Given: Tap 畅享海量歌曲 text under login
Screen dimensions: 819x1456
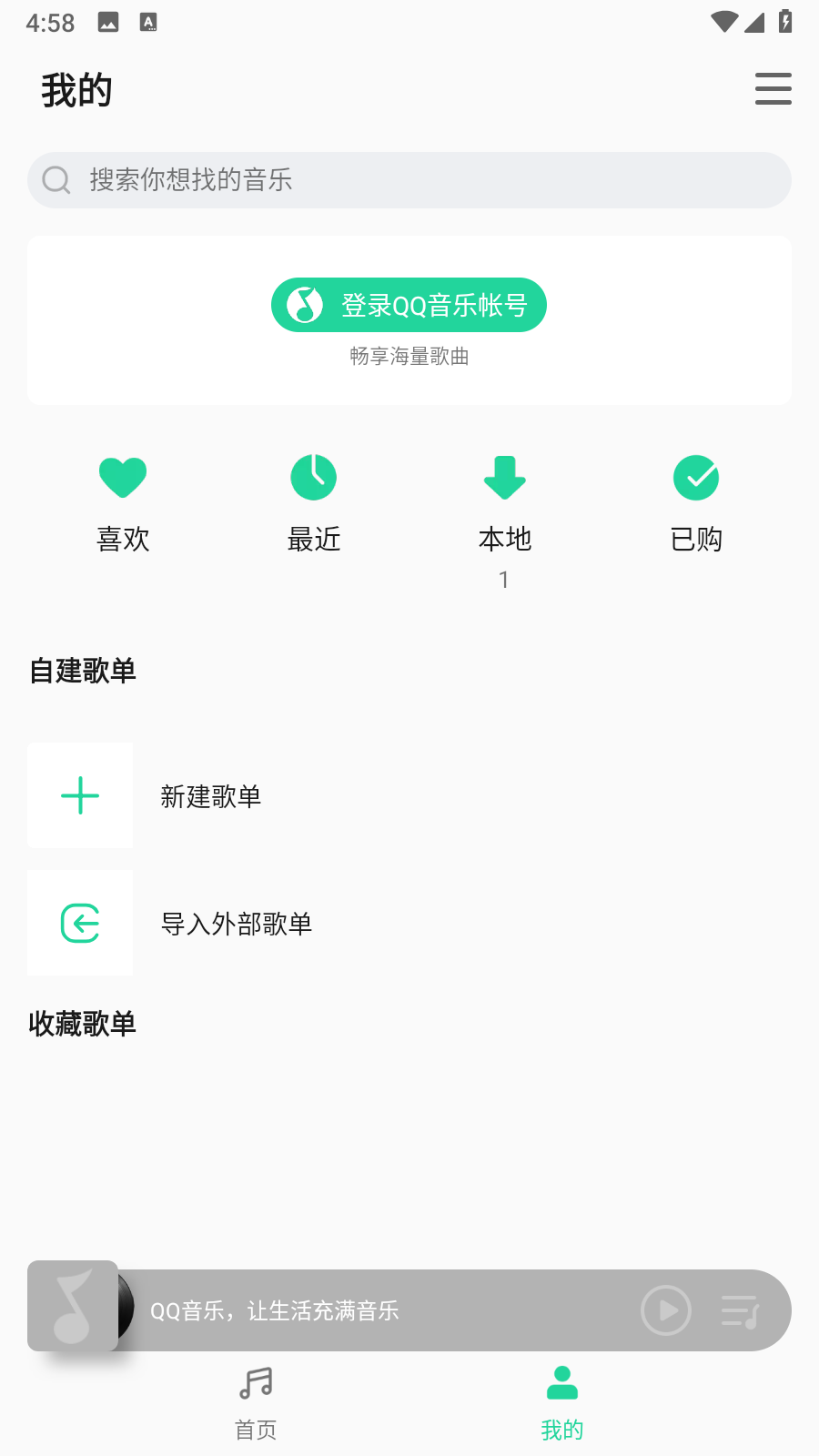Looking at the screenshot, I should (409, 357).
